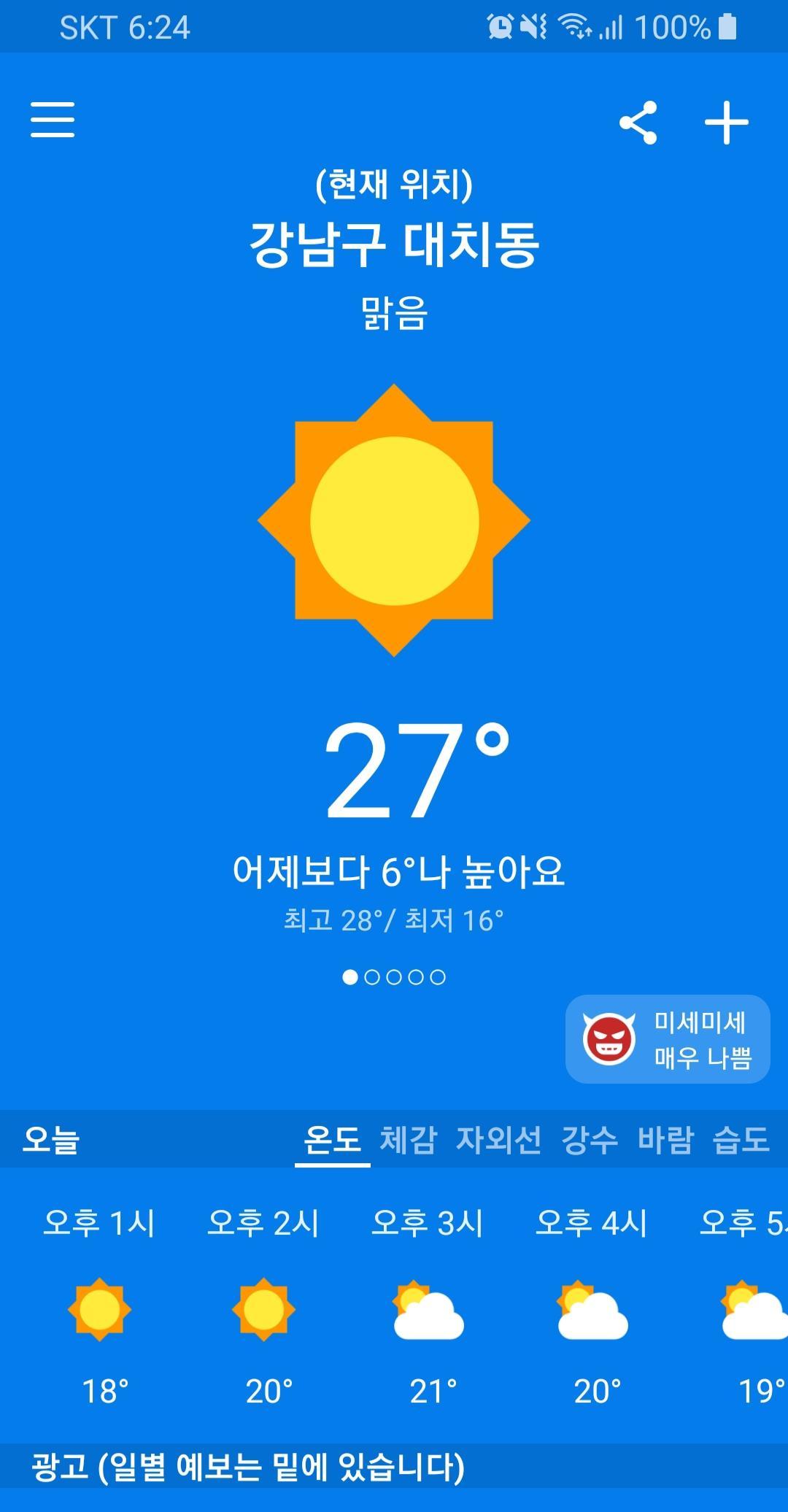View the 바람 wind tab
The width and height of the screenshot is (788, 1512).
[665, 1139]
